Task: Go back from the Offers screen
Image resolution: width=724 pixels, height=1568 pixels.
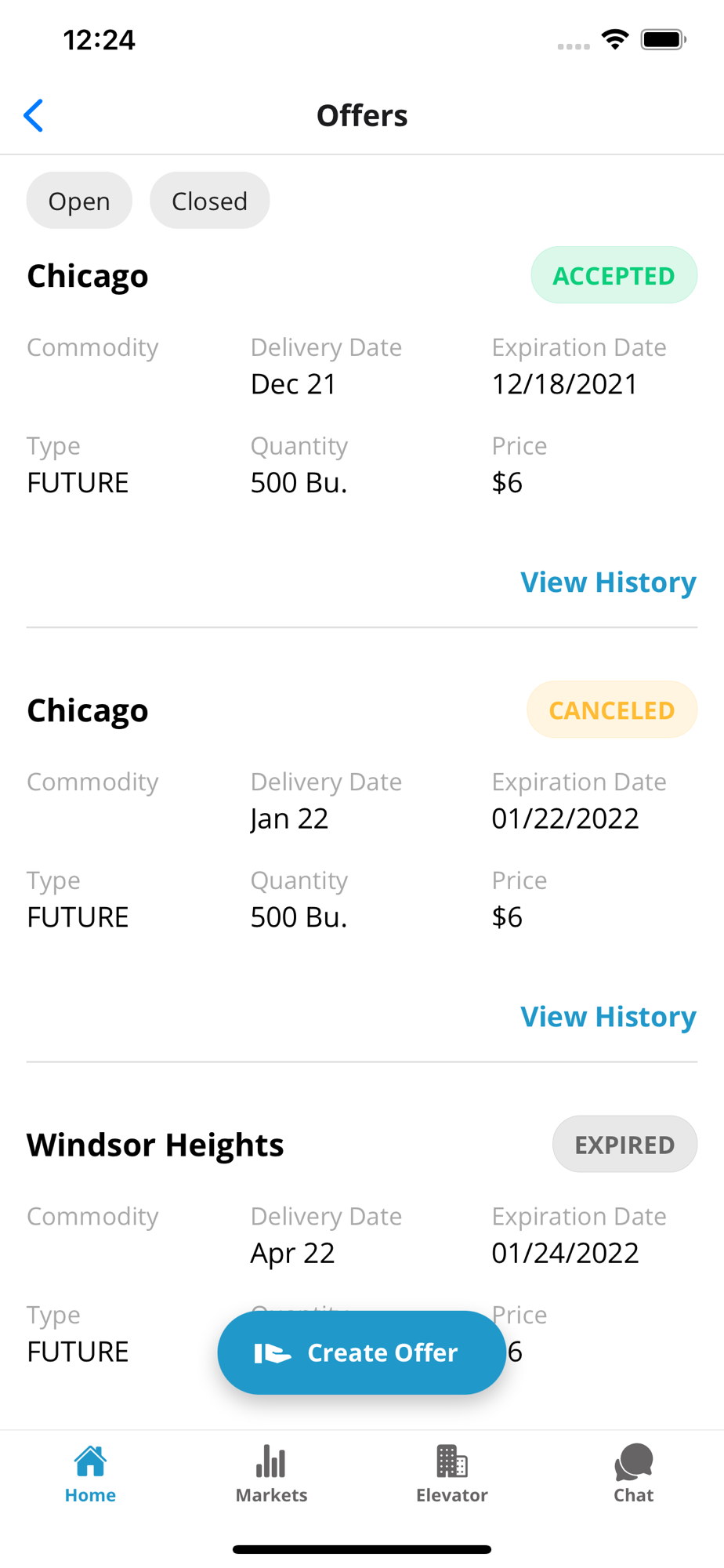Action: pos(34,115)
